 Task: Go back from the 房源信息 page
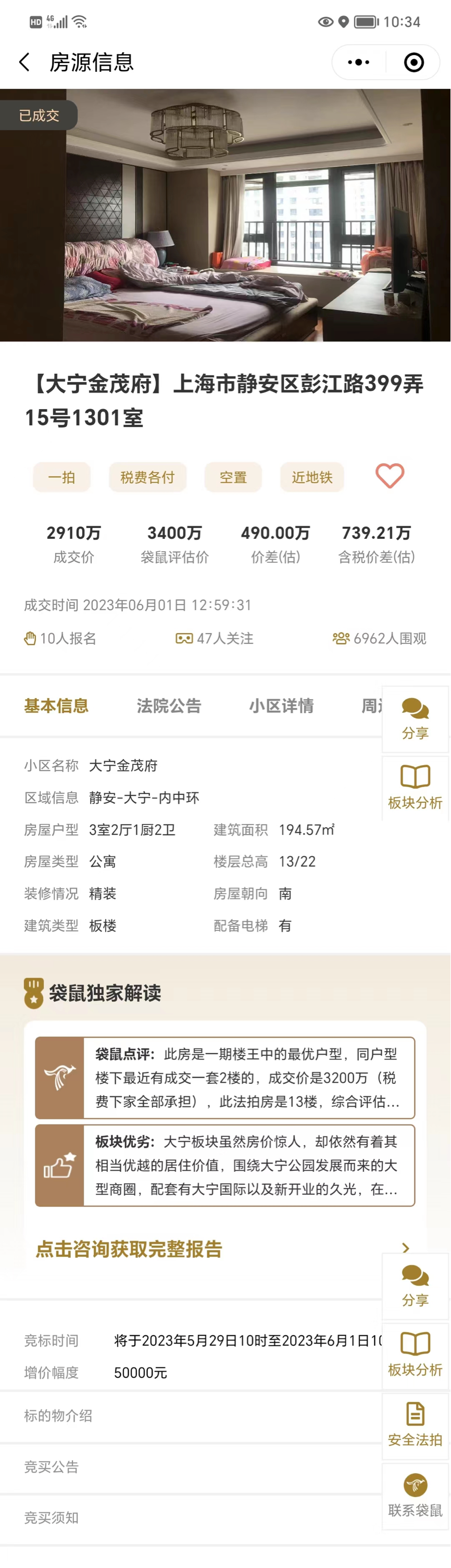(24, 62)
